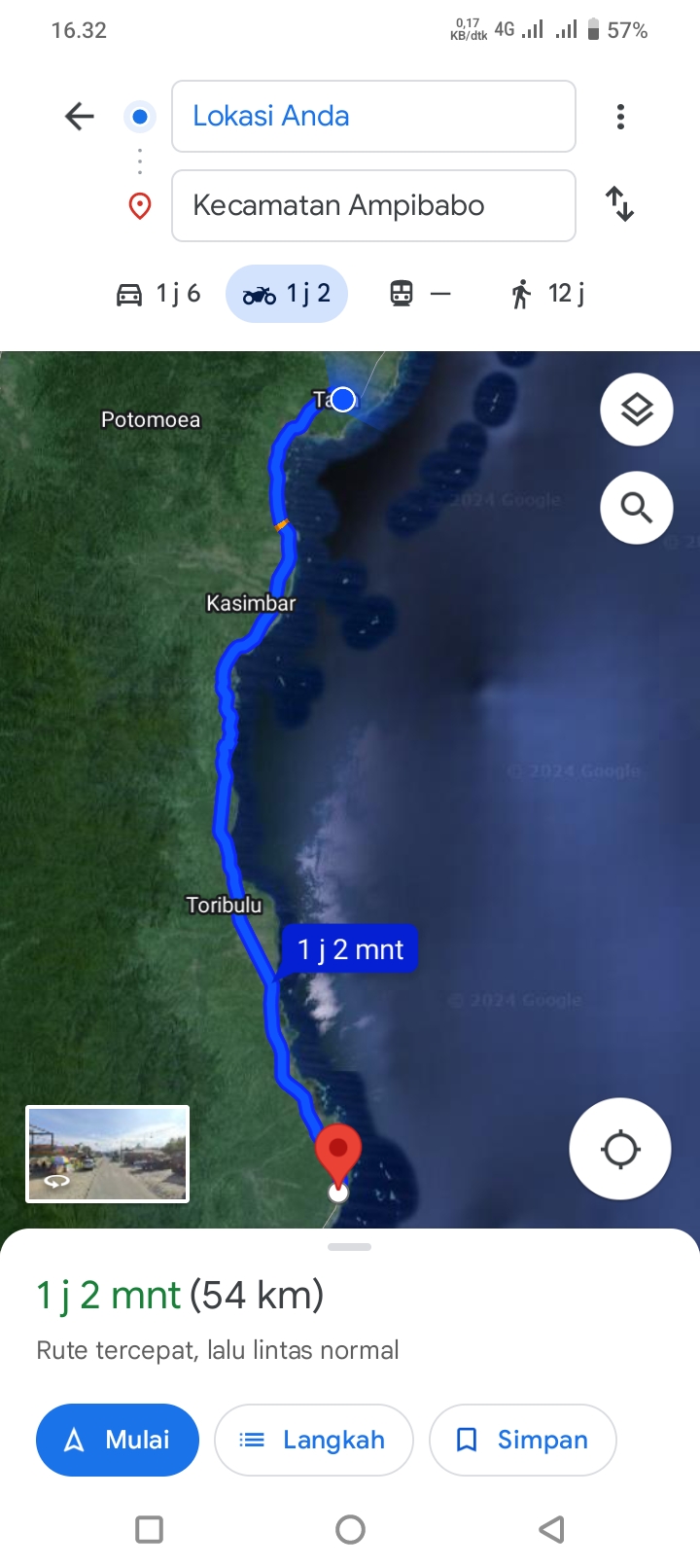Search along the route with magnifier button
This screenshot has height=1568, width=700.
click(x=637, y=508)
